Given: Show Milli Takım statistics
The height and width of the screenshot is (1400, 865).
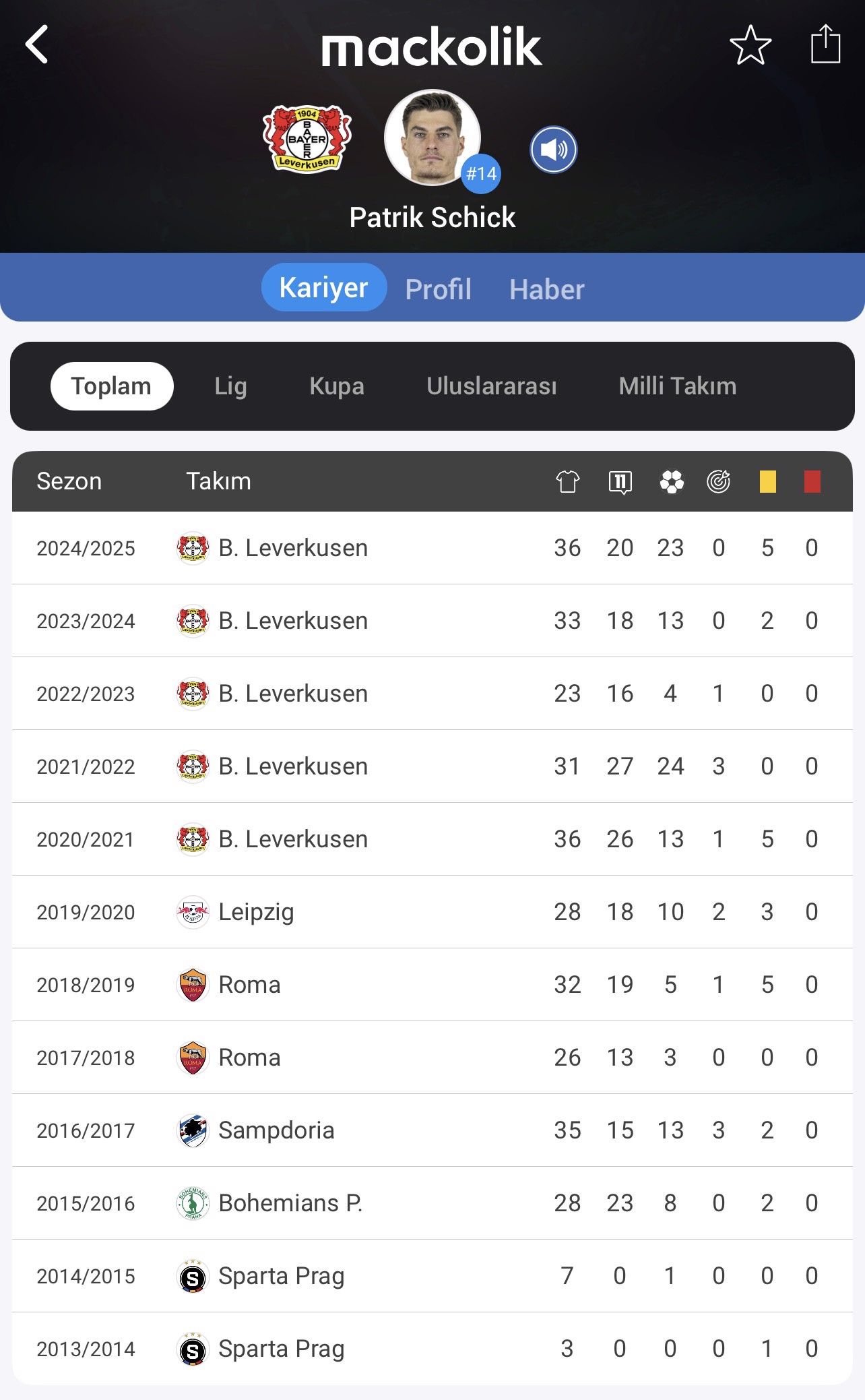Looking at the screenshot, I should 678,386.
